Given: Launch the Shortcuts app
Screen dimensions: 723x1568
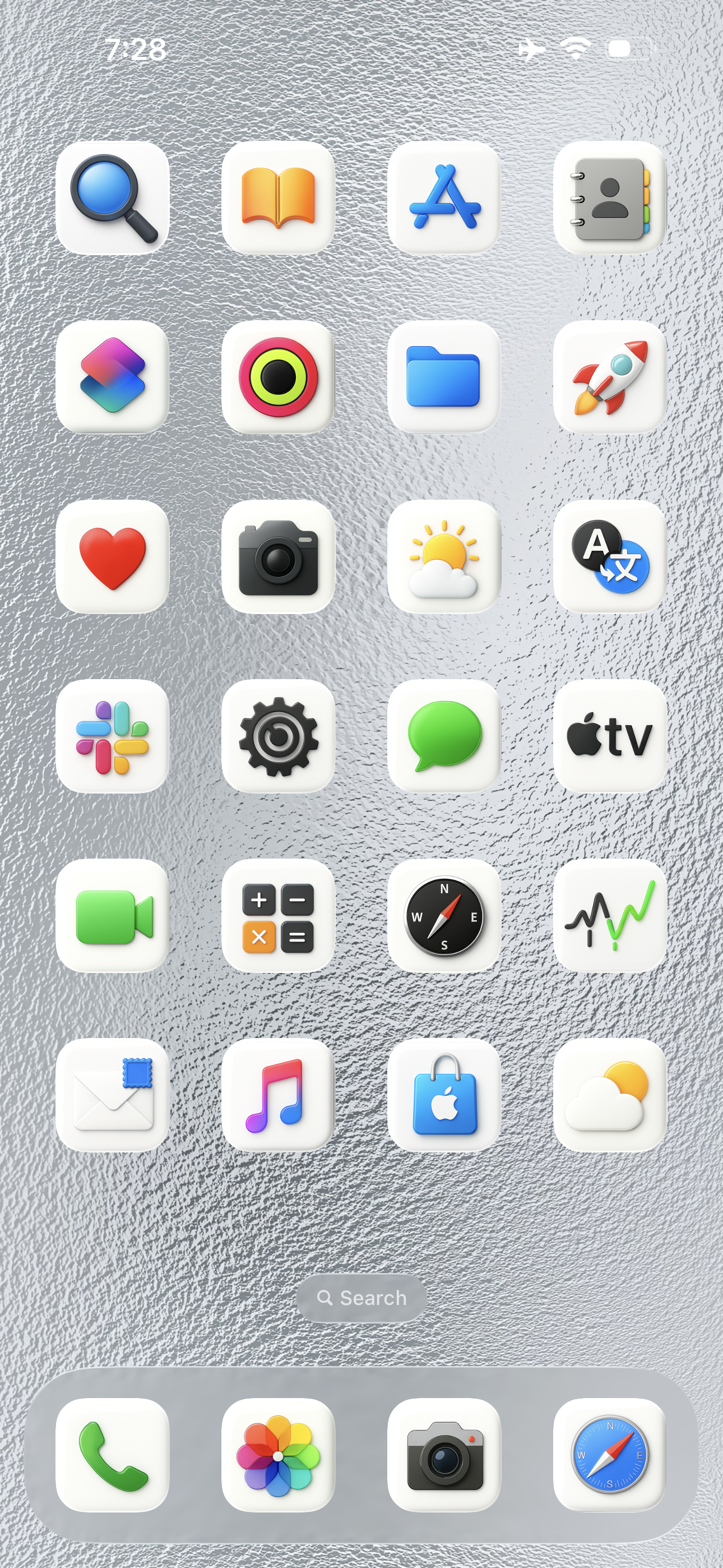Looking at the screenshot, I should pyautogui.click(x=113, y=377).
